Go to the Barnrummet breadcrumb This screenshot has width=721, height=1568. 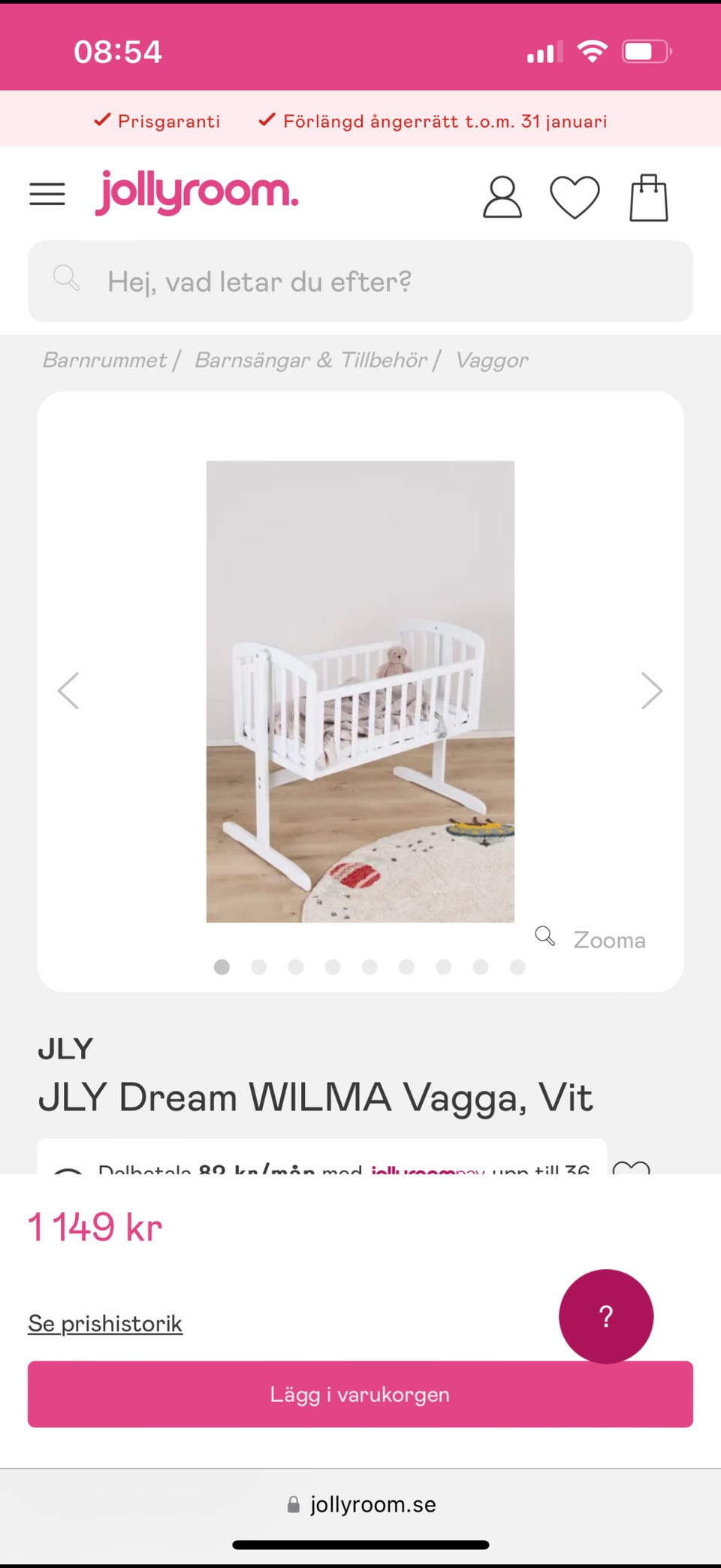pos(104,361)
